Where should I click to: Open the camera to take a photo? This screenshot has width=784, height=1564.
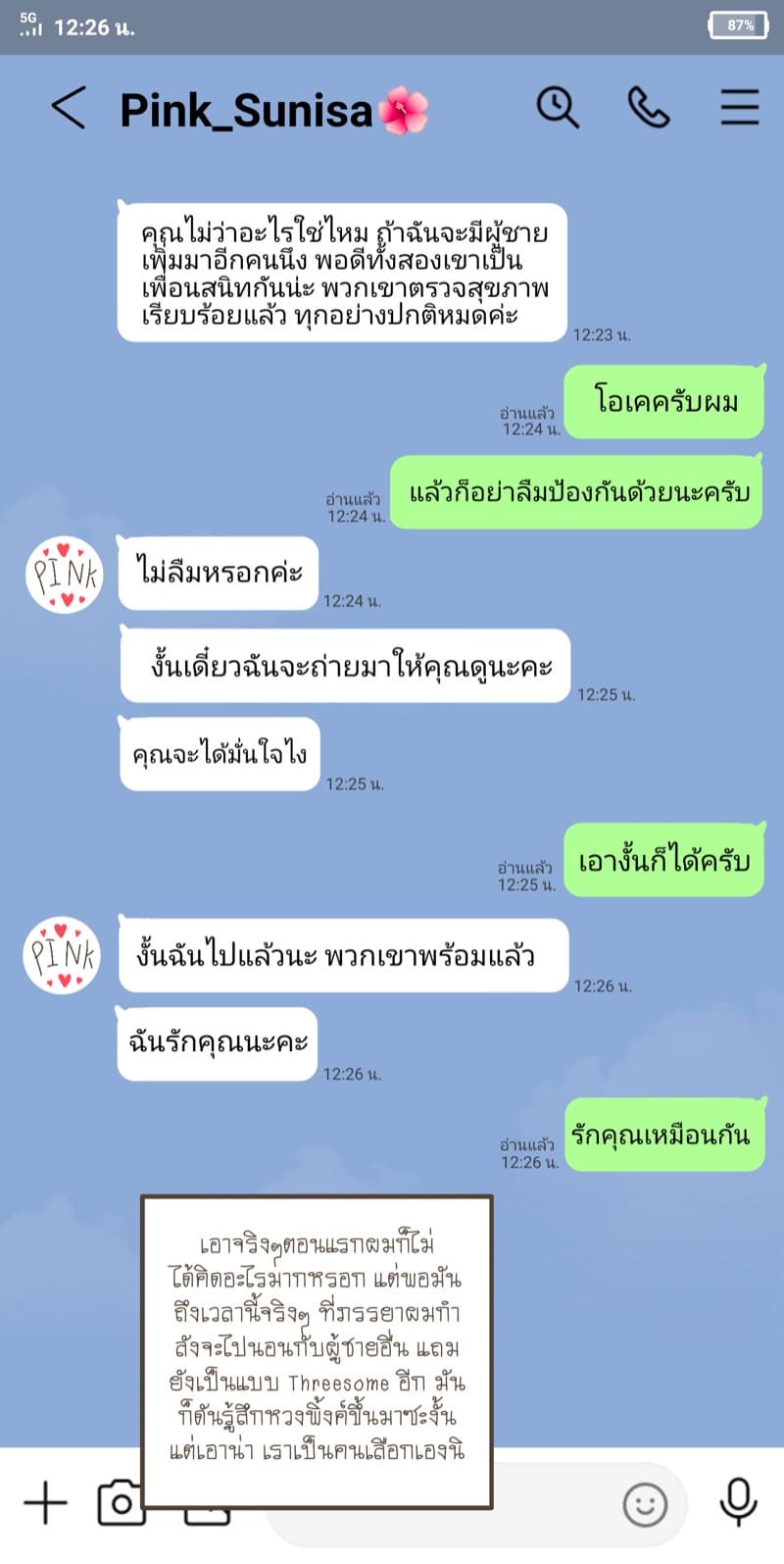point(120,1503)
